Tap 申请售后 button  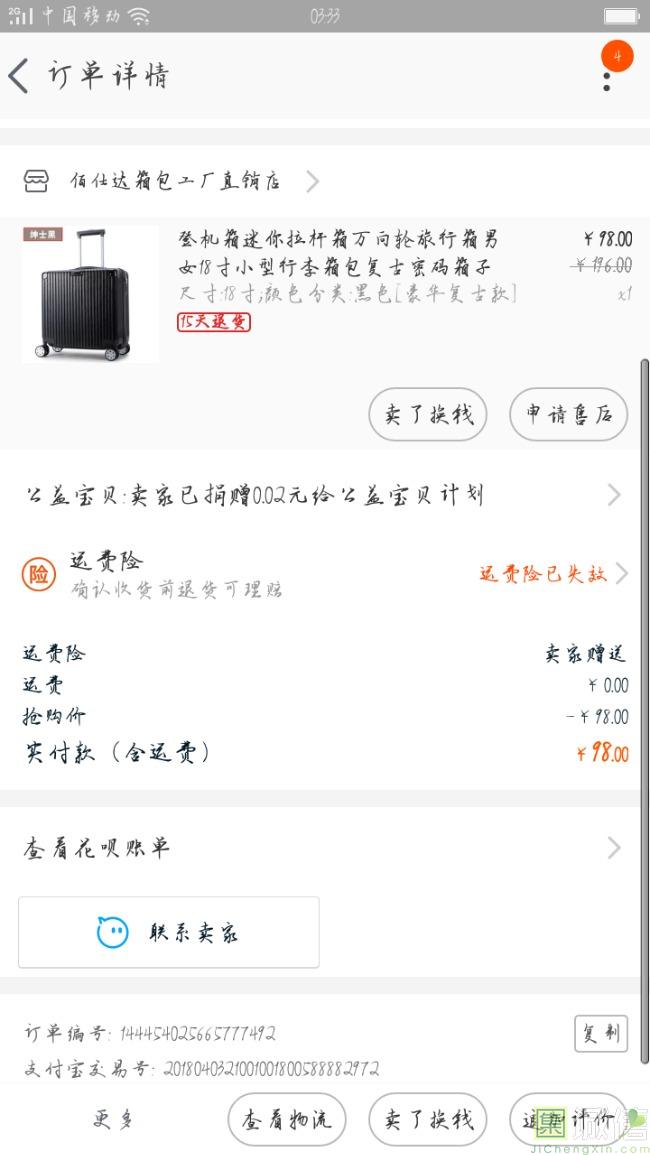pyautogui.click(x=568, y=415)
